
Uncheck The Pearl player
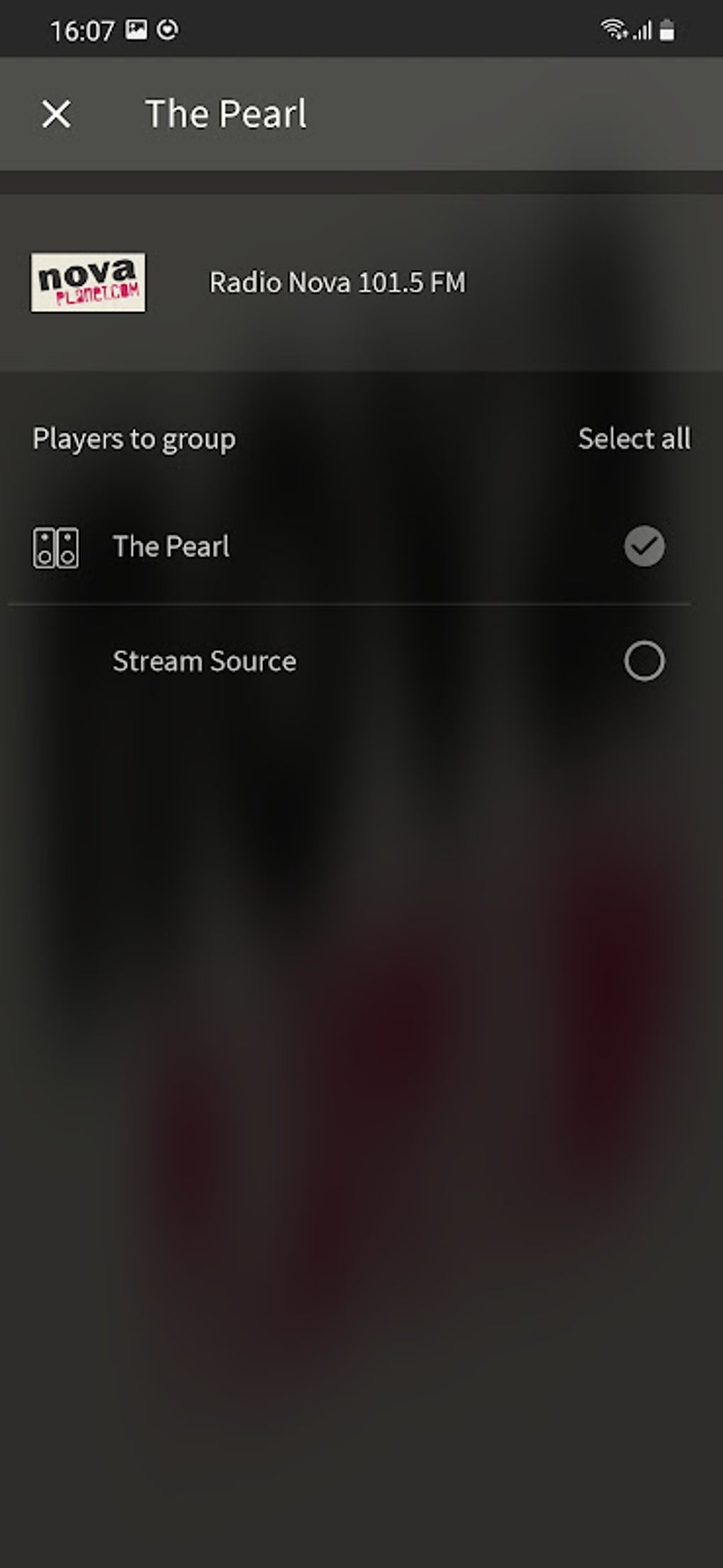[x=644, y=546]
